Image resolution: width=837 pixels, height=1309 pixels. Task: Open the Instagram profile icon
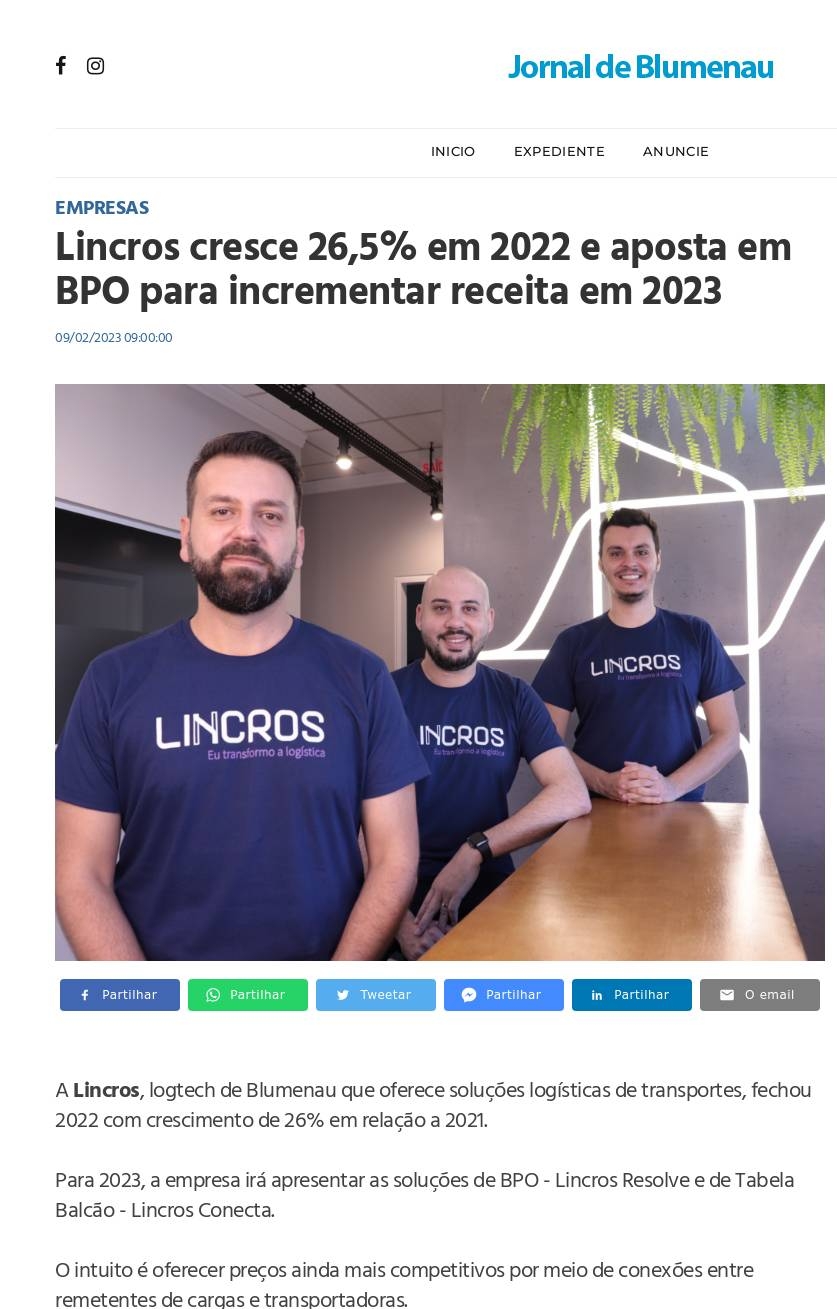[95, 66]
